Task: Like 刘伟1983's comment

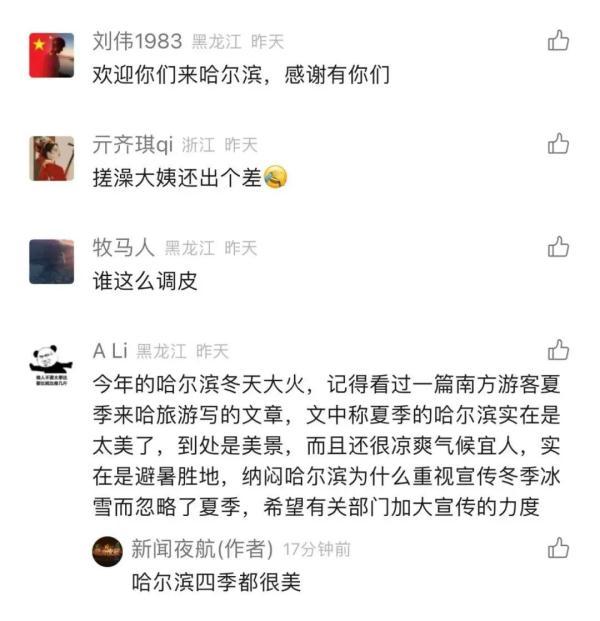Action: pos(558,41)
